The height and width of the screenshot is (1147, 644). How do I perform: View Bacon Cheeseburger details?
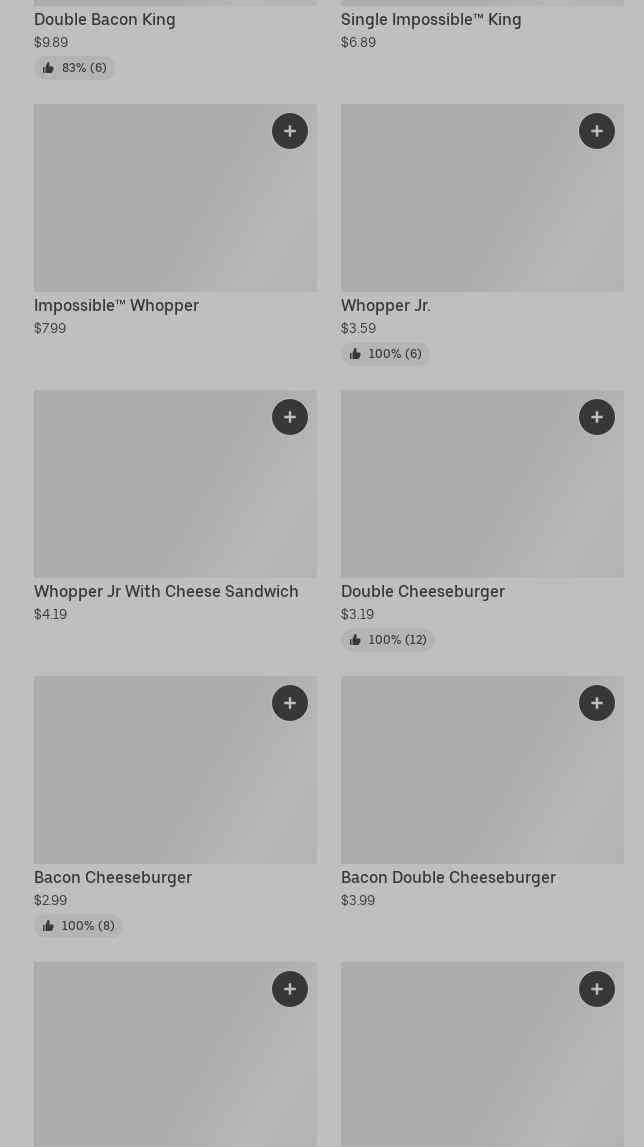click(x=176, y=806)
